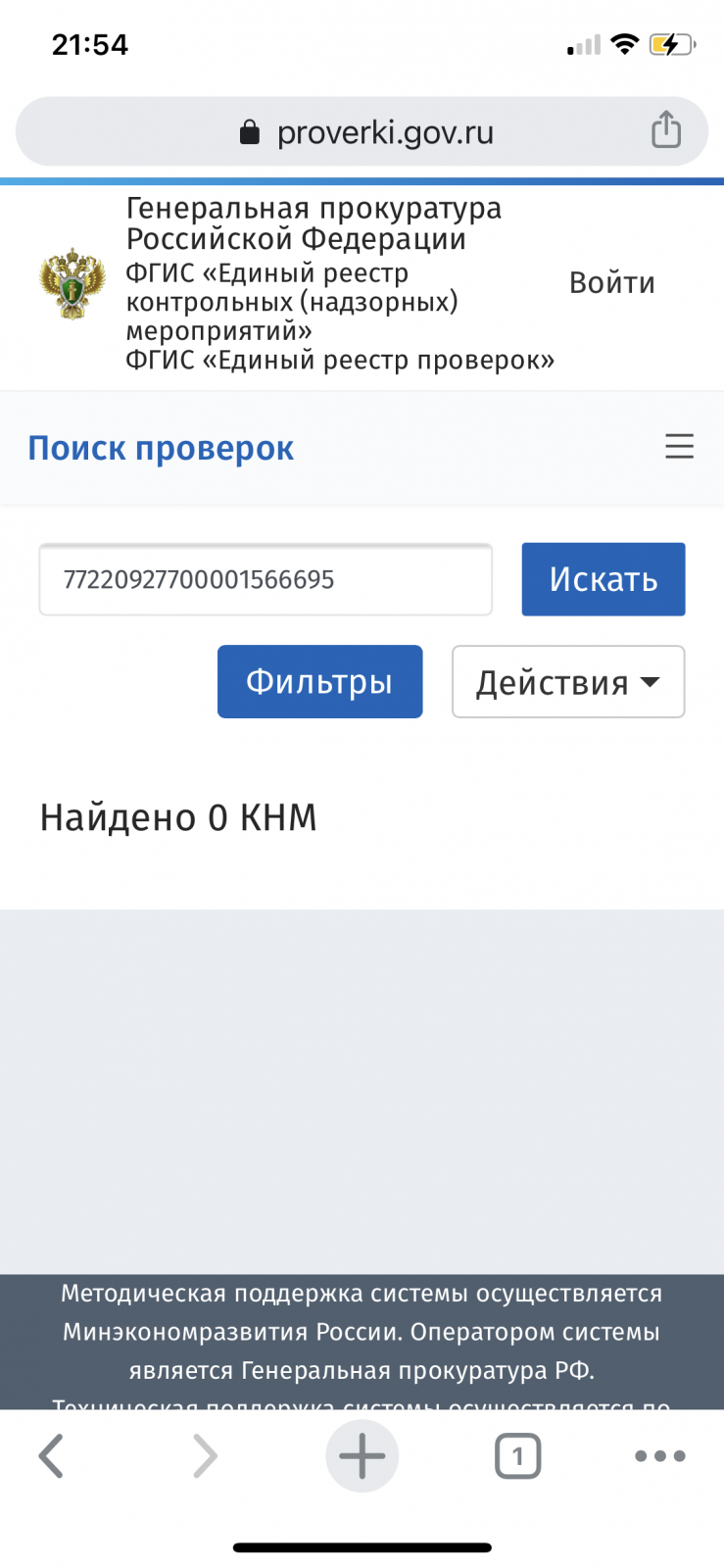Focus the search field with number 77220927700001566695
The width and height of the screenshot is (724, 1568).
point(265,579)
